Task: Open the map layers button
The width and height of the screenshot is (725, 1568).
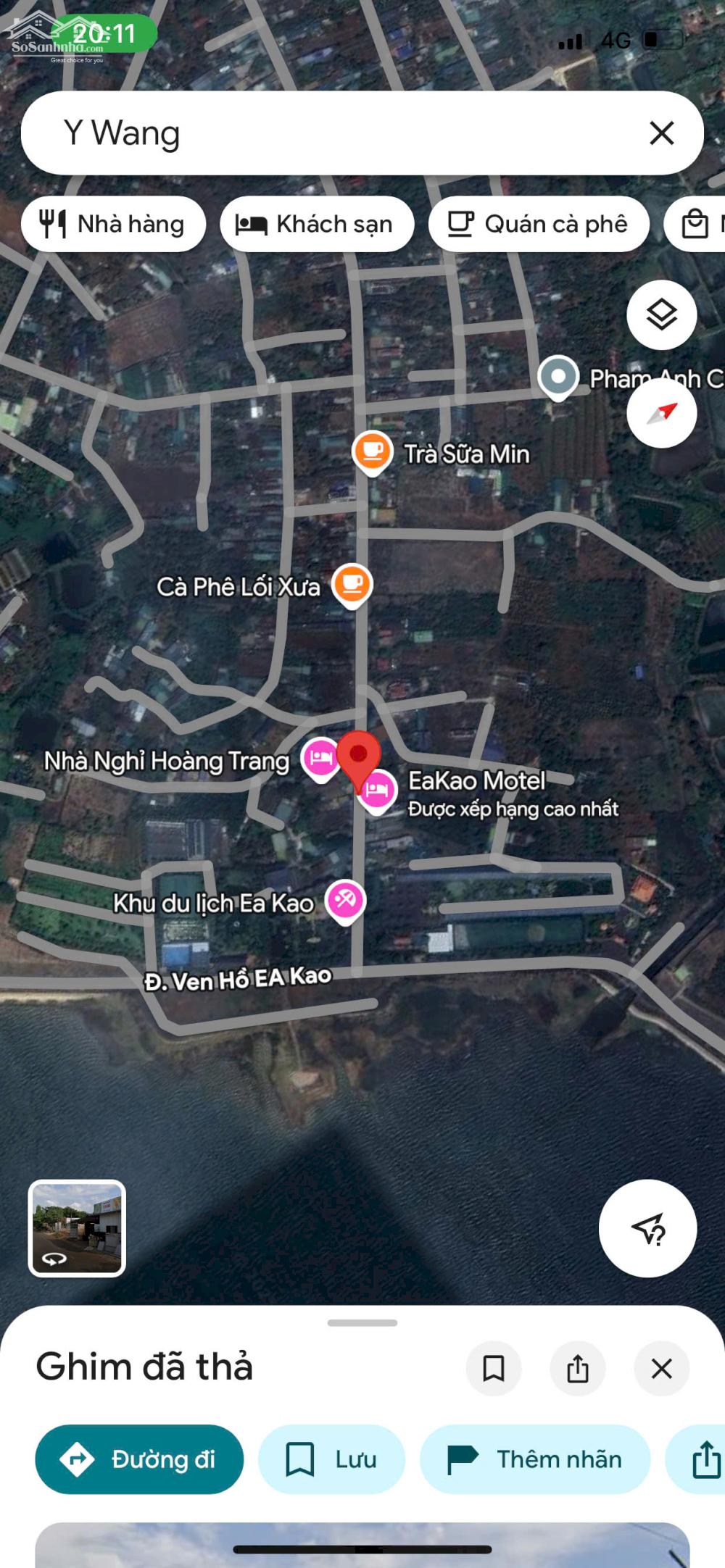Action: (661, 315)
